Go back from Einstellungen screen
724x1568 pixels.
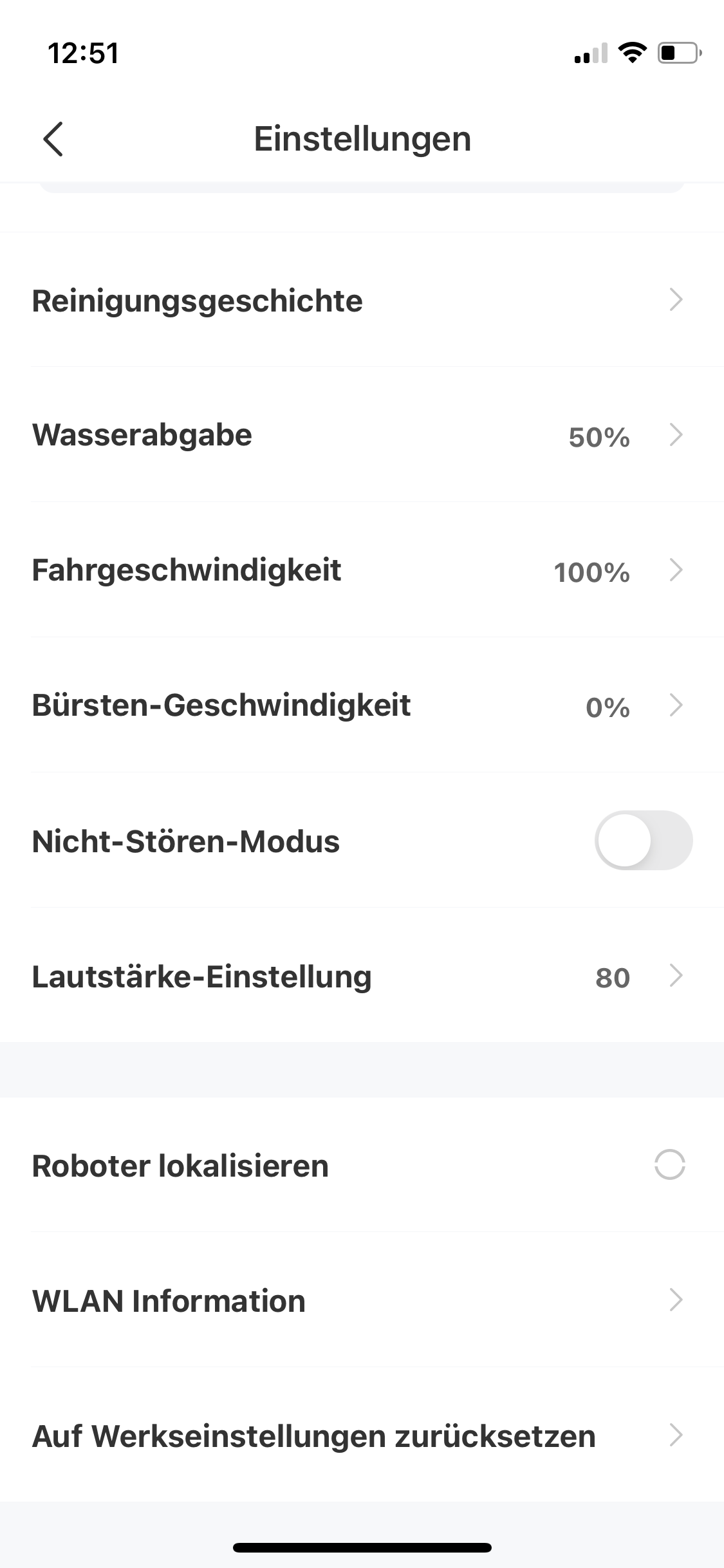click(53, 139)
